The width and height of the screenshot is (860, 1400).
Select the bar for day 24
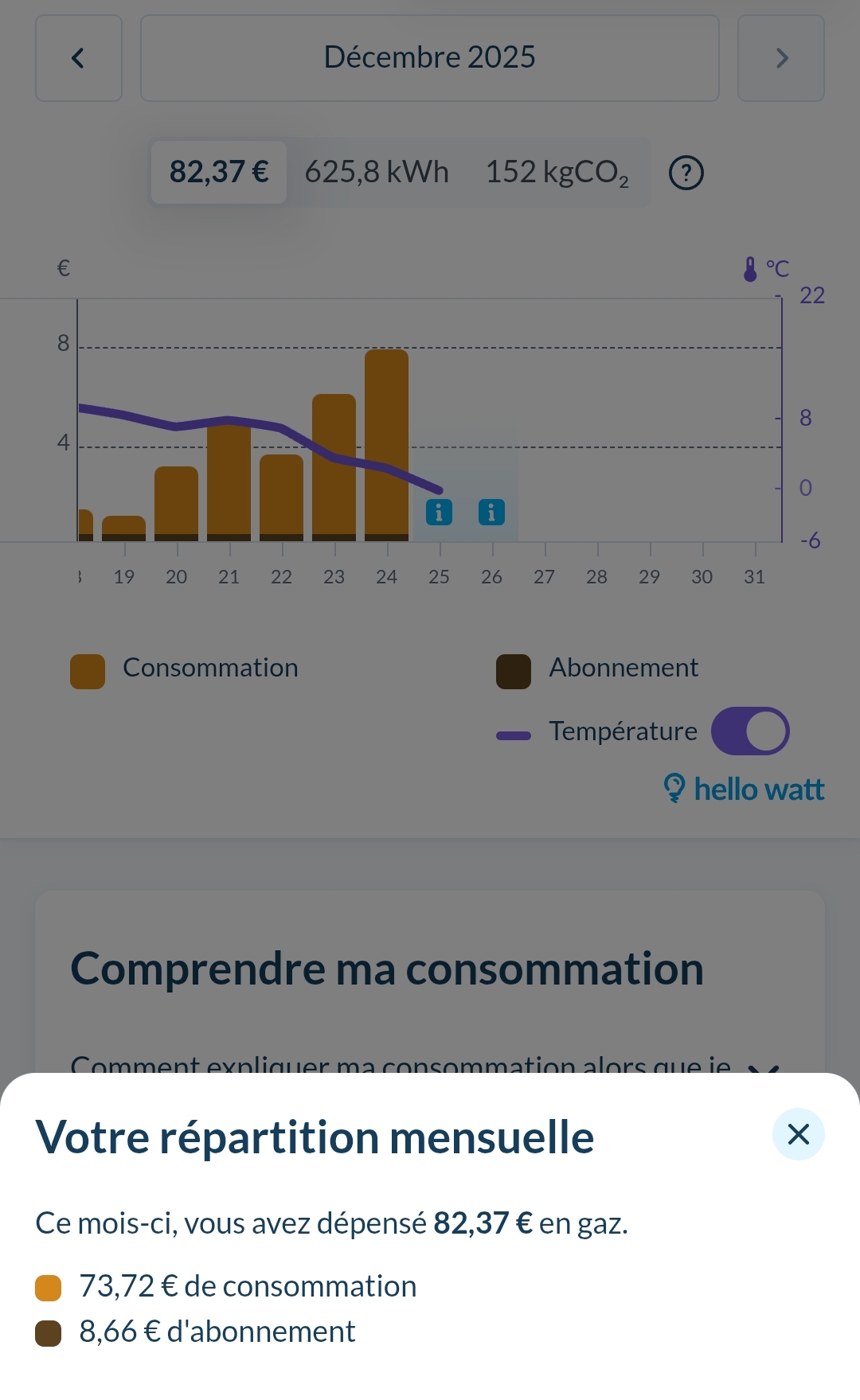tap(387, 446)
